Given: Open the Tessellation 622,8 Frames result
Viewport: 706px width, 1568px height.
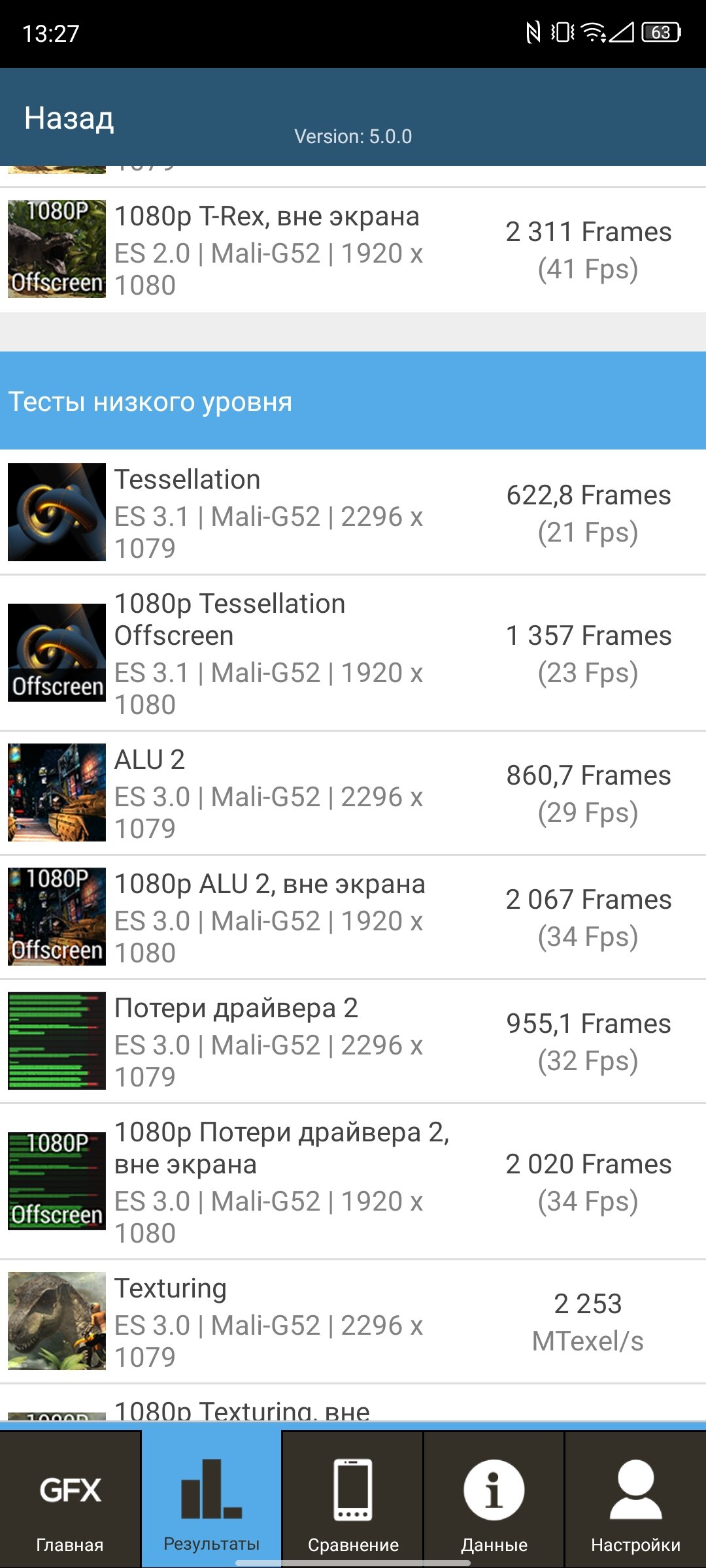Looking at the screenshot, I should tap(353, 513).
